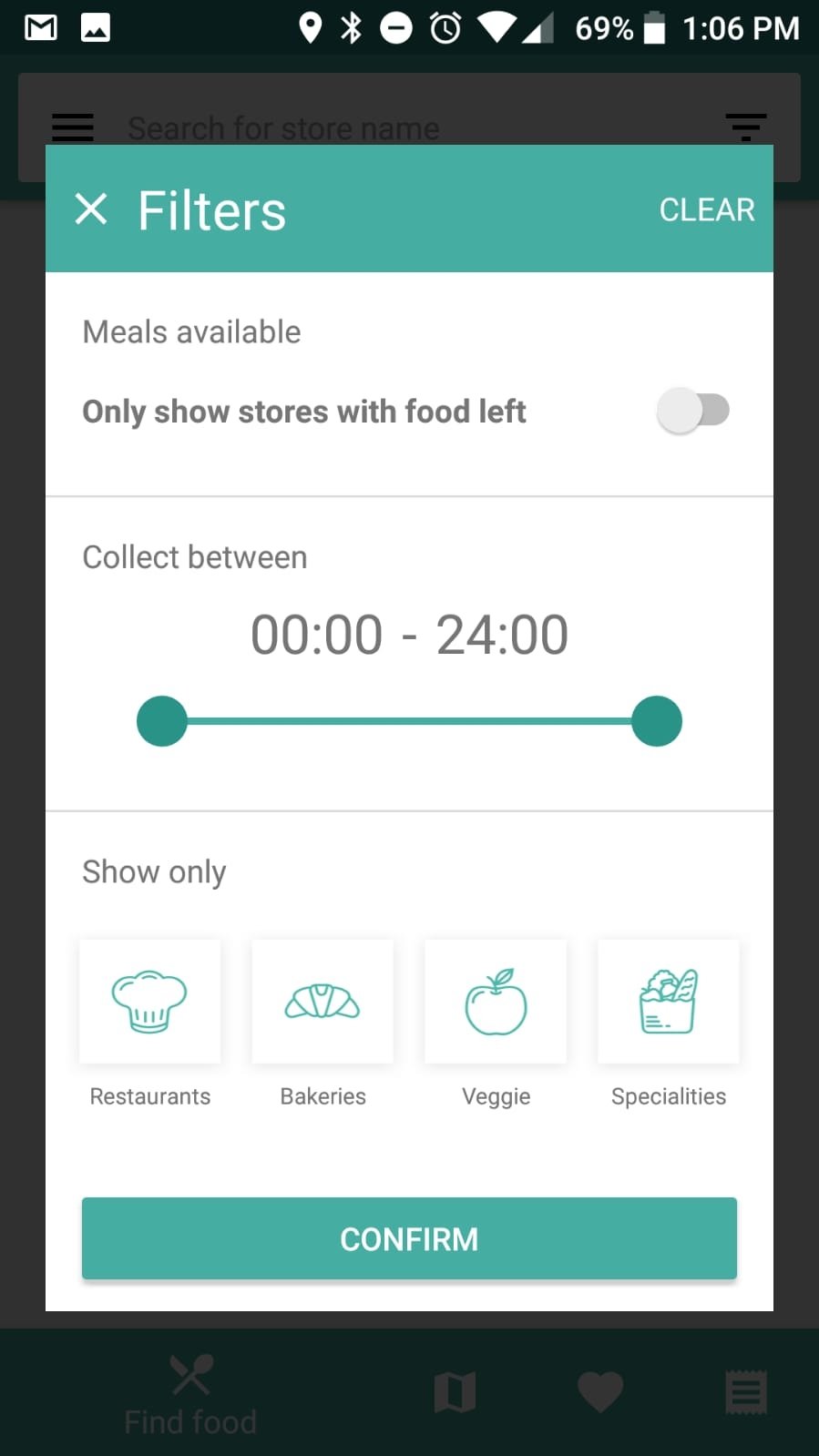Clear all filters
The width and height of the screenshot is (819, 1456).
coord(707,209)
